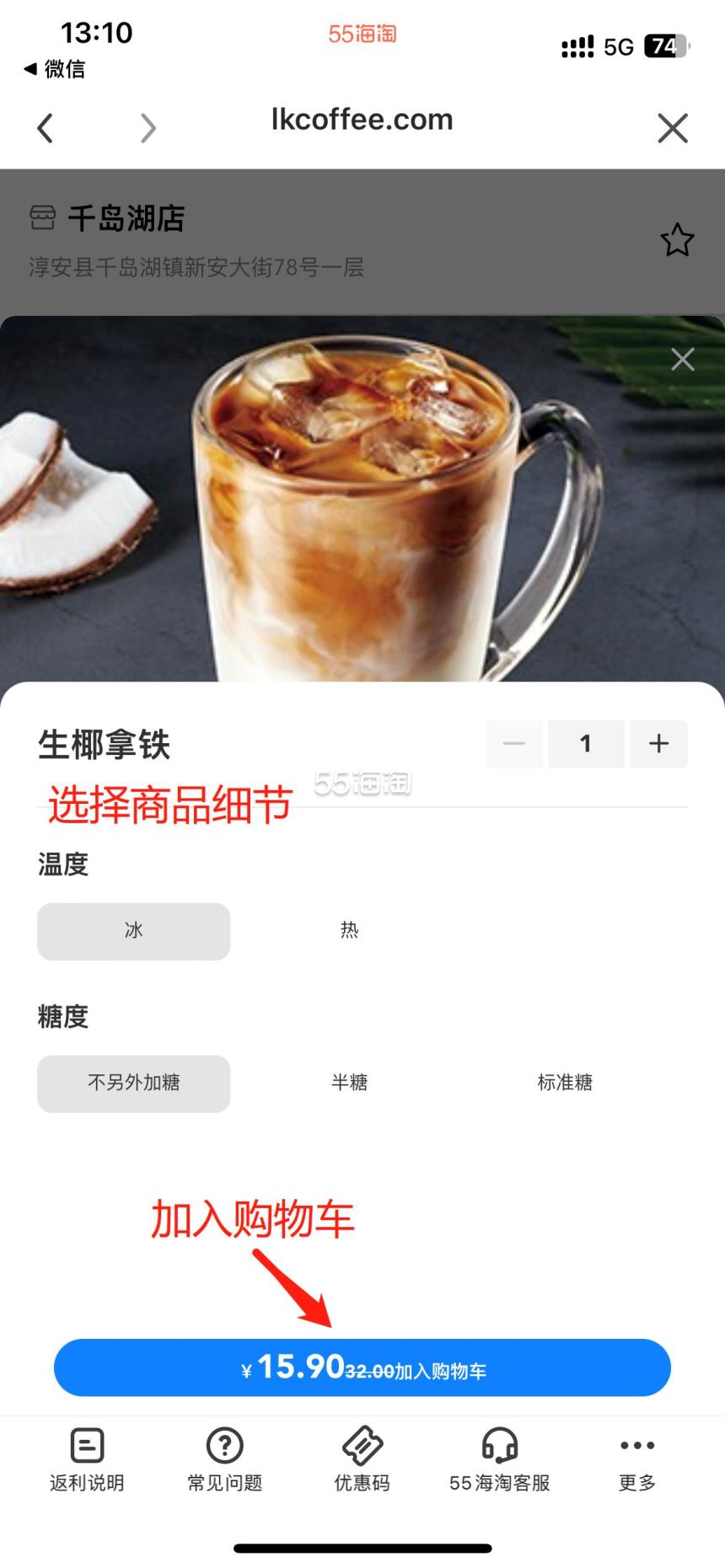
Task: Open the 更多 options menu
Action: (x=636, y=1459)
